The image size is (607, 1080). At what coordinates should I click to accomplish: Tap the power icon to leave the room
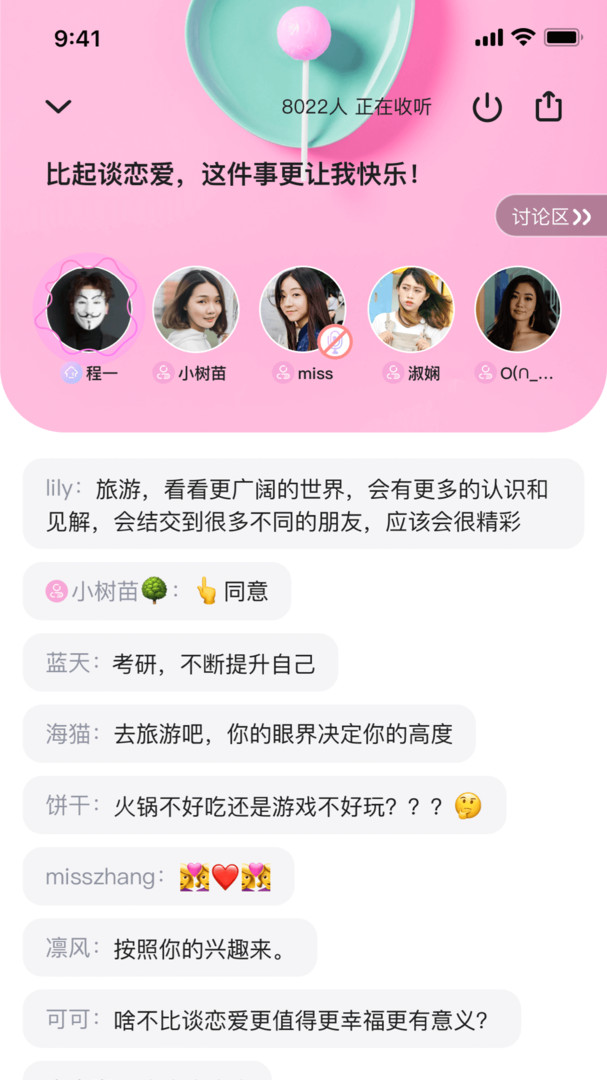point(487,107)
